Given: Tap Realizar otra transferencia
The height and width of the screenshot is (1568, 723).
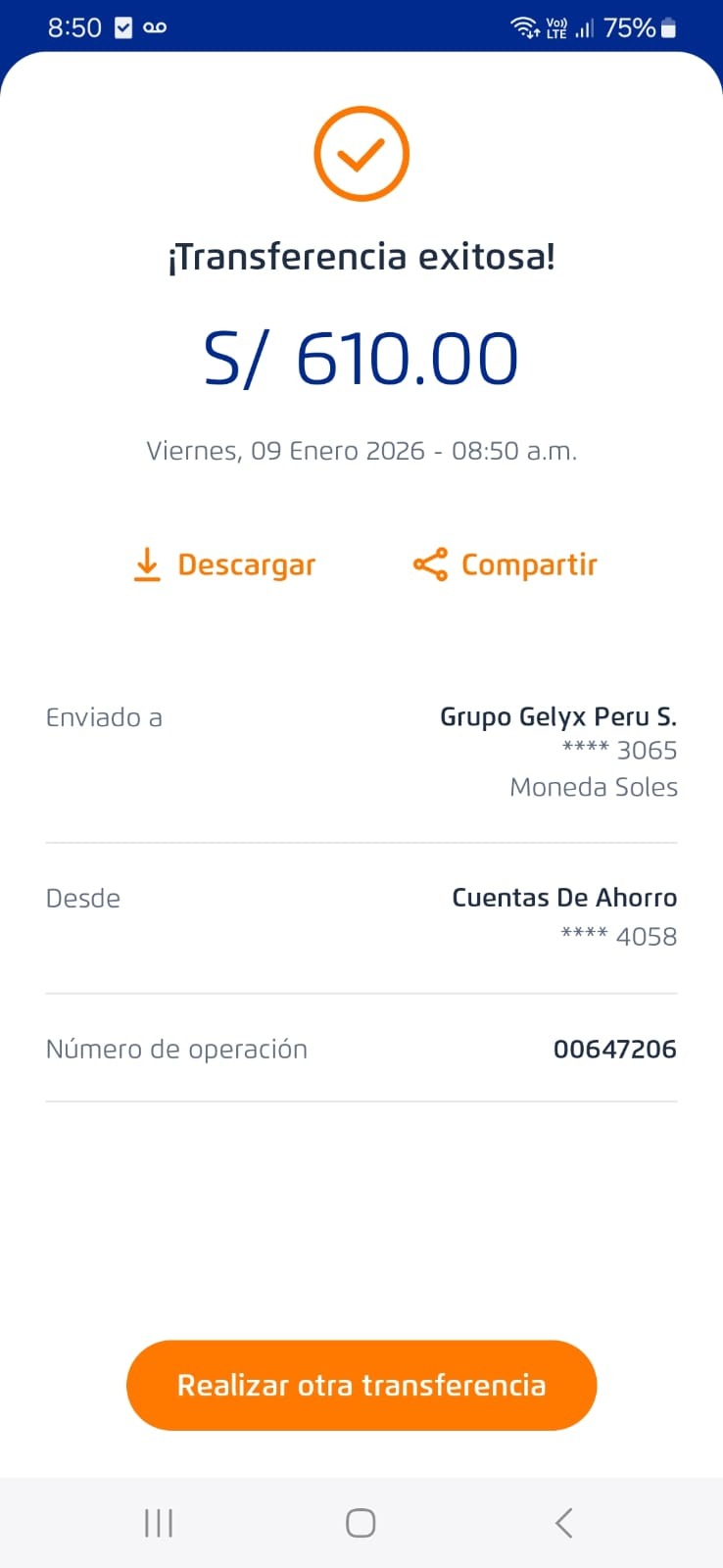Looking at the screenshot, I should point(361,1385).
